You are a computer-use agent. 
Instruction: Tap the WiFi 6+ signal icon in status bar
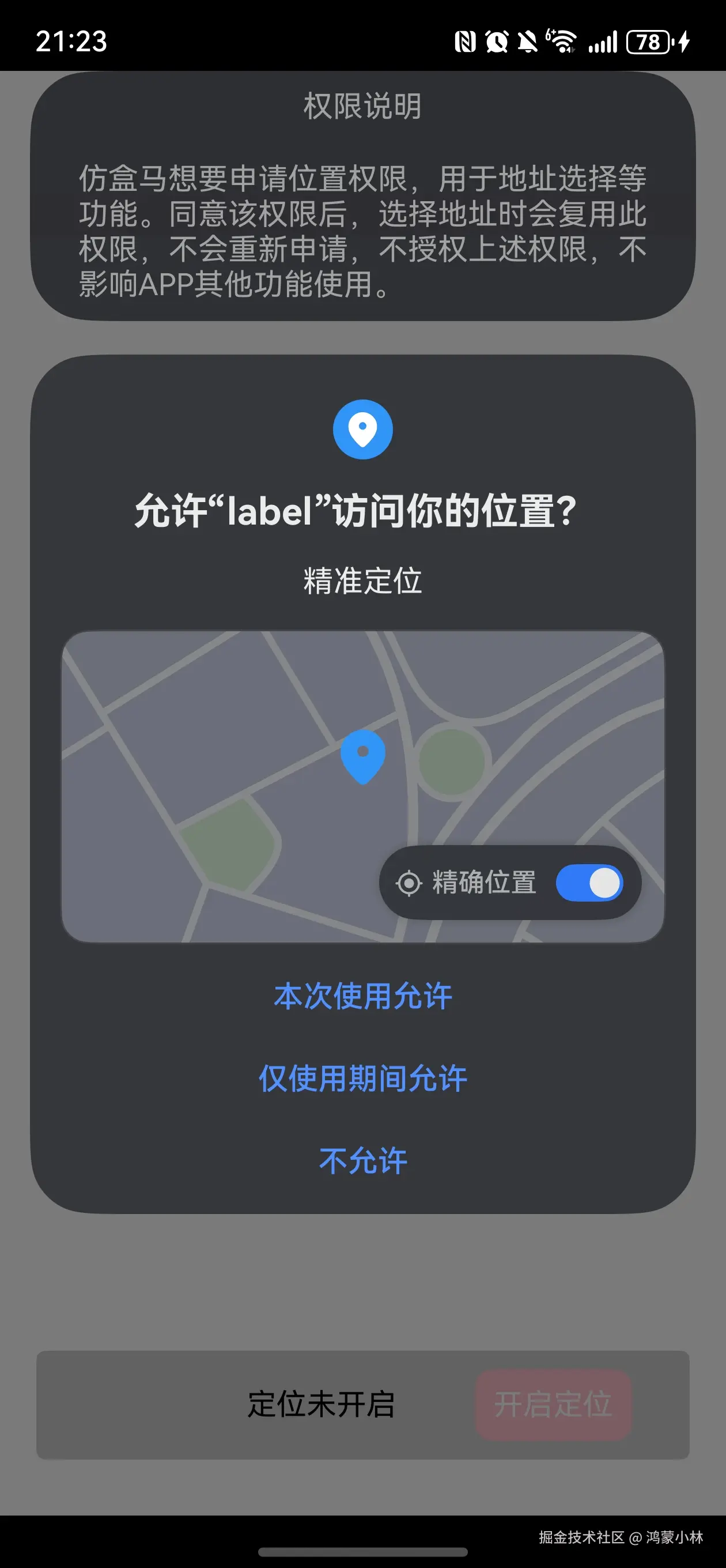561,42
